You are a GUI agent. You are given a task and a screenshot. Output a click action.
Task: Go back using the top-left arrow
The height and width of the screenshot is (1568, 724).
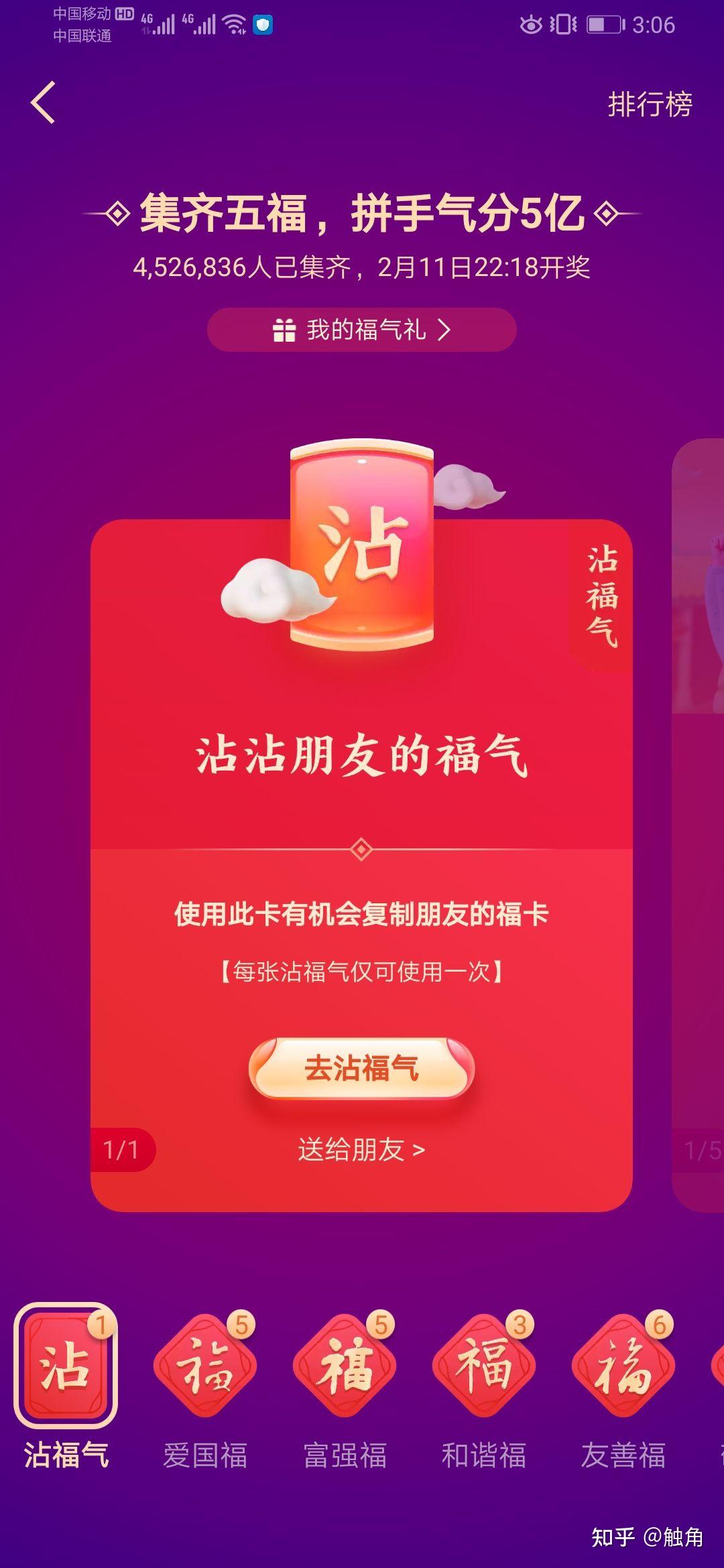click(x=44, y=103)
